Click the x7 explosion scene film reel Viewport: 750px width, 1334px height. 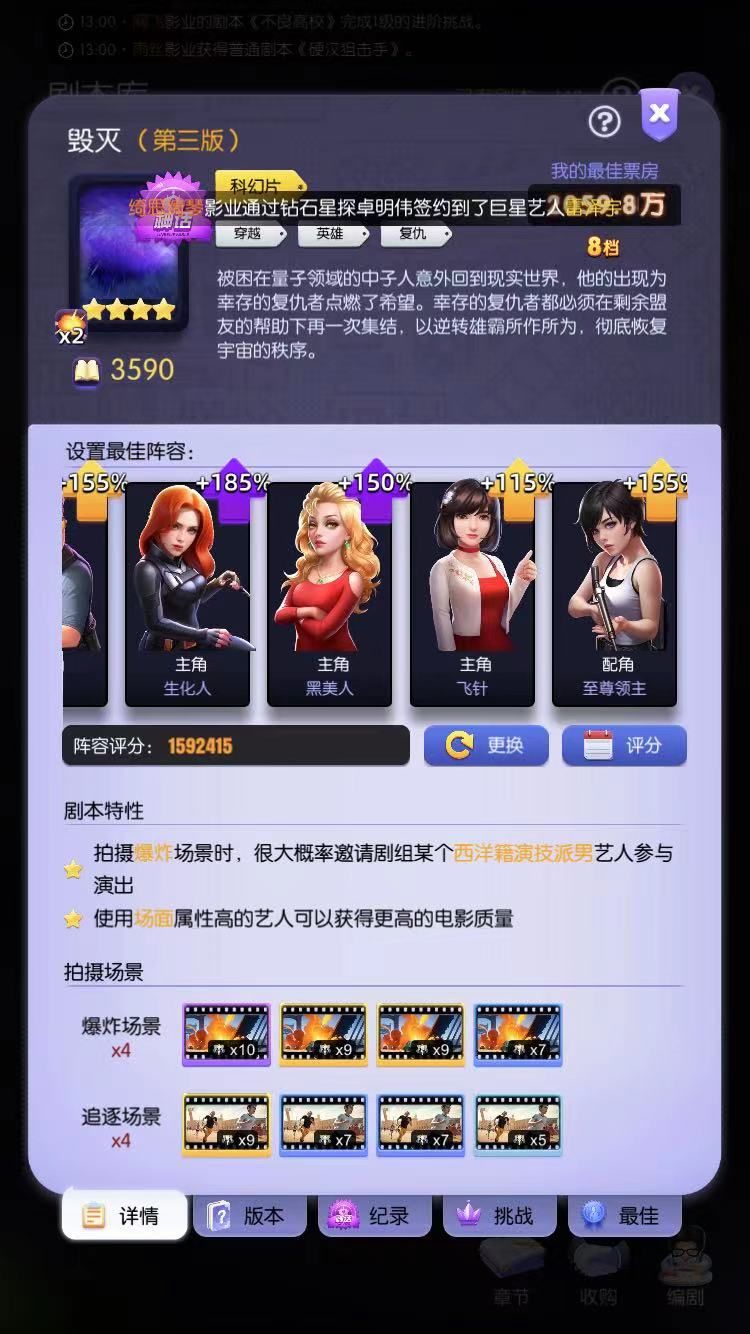point(518,1035)
